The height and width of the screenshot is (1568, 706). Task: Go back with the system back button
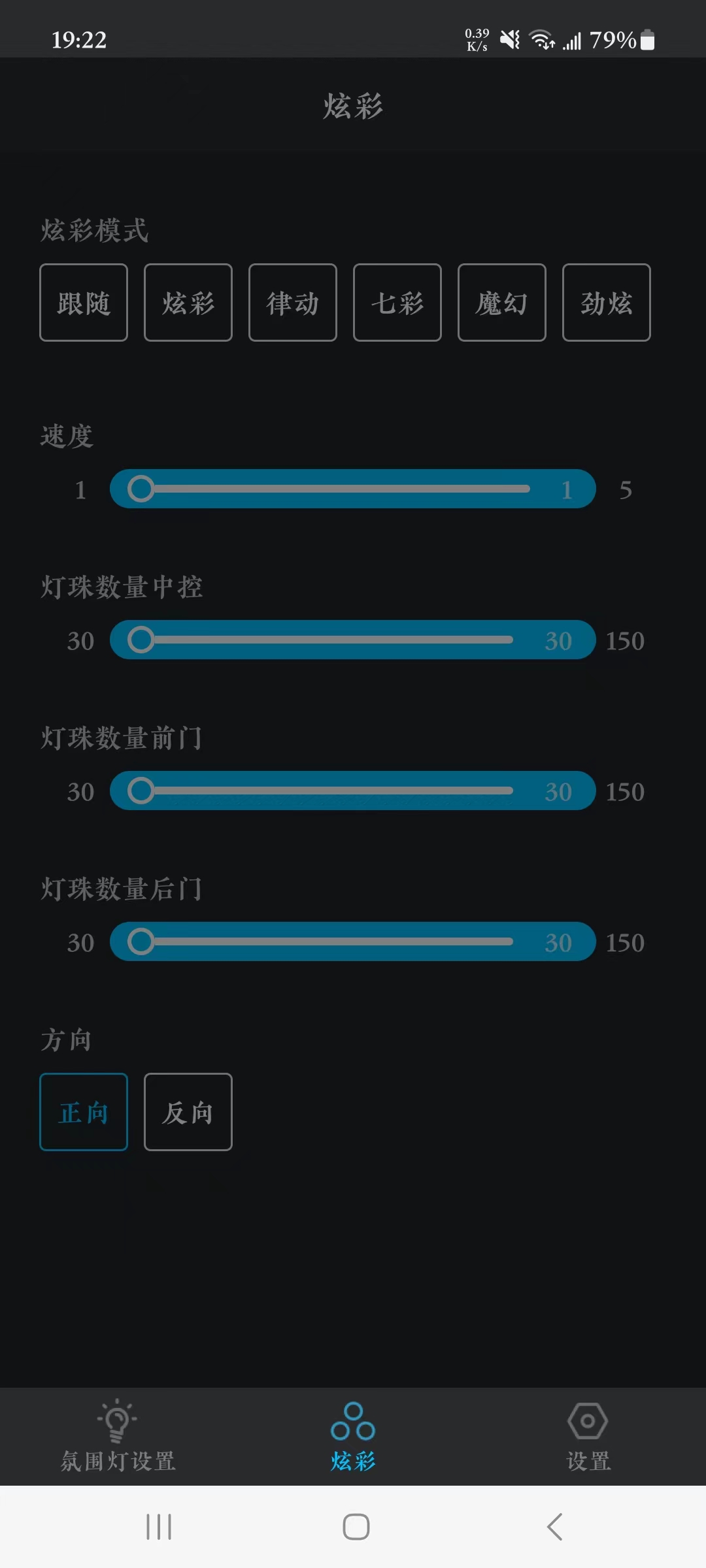pos(554,1527)
